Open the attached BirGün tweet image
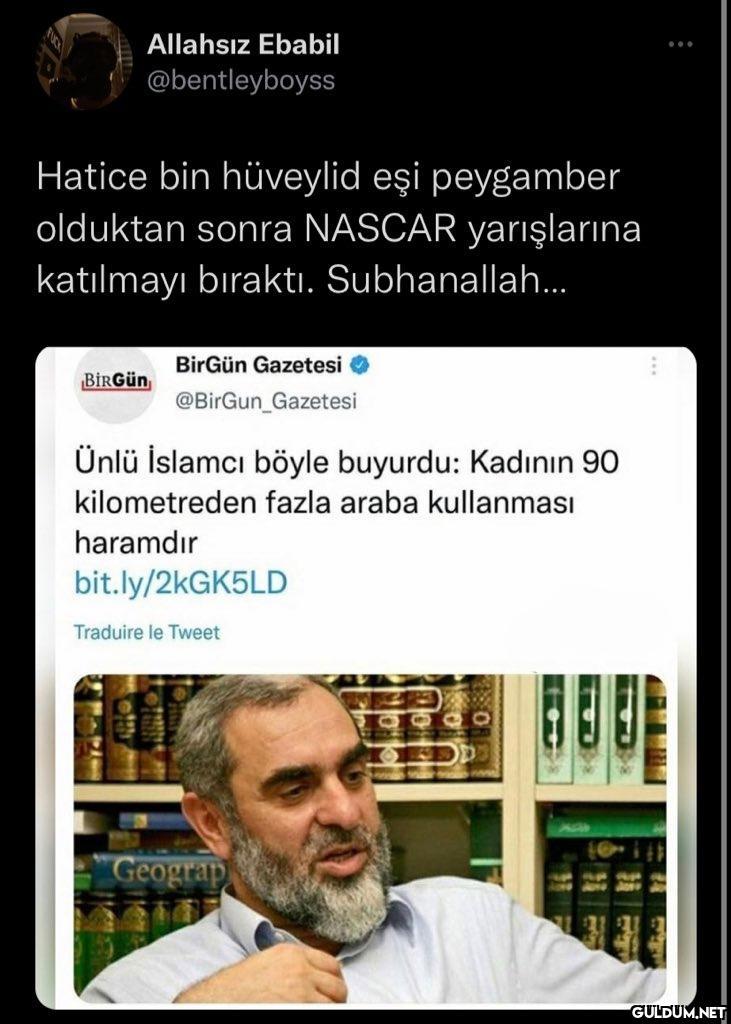This screenshot has height=1024, width=731. click(x=369, y=838)
